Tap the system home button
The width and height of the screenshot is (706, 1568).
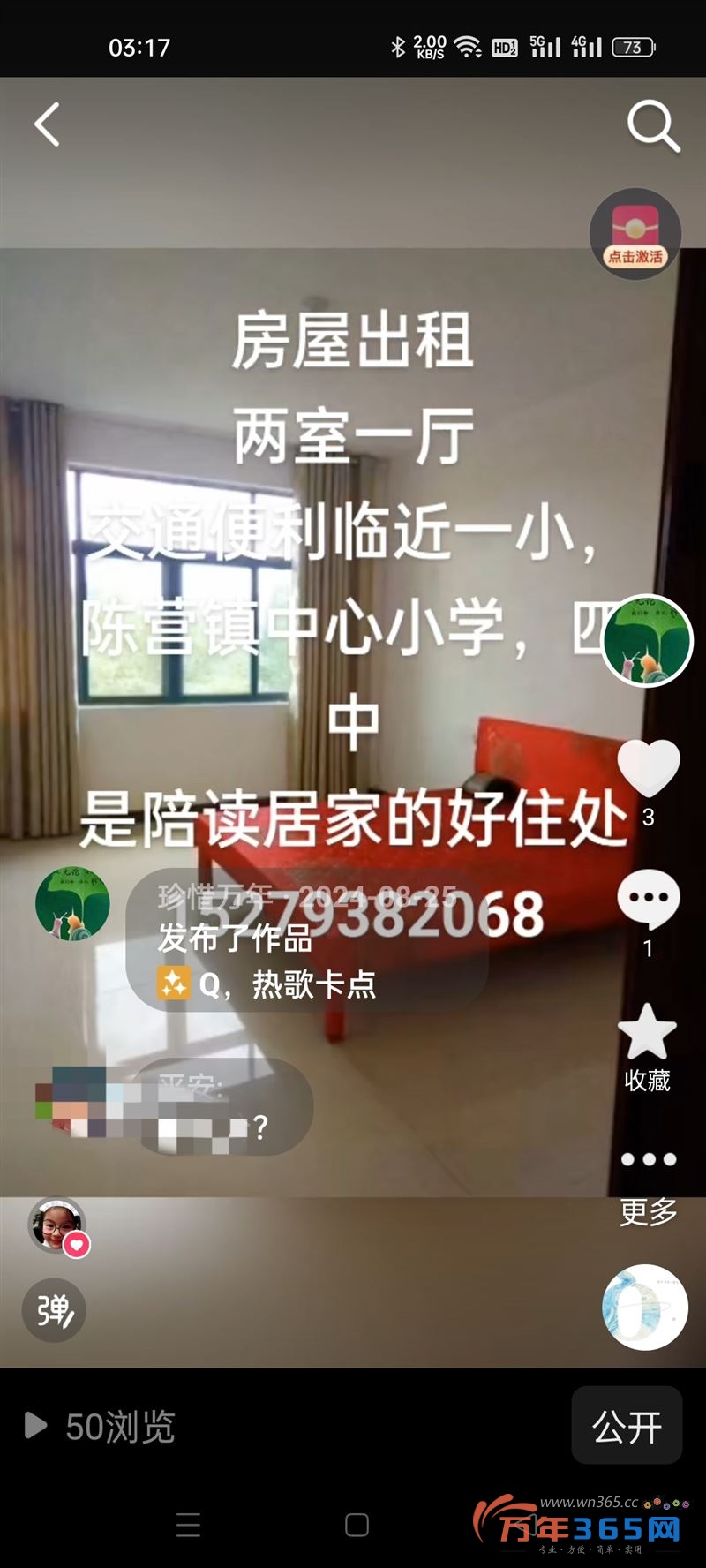click(357, 1525)
